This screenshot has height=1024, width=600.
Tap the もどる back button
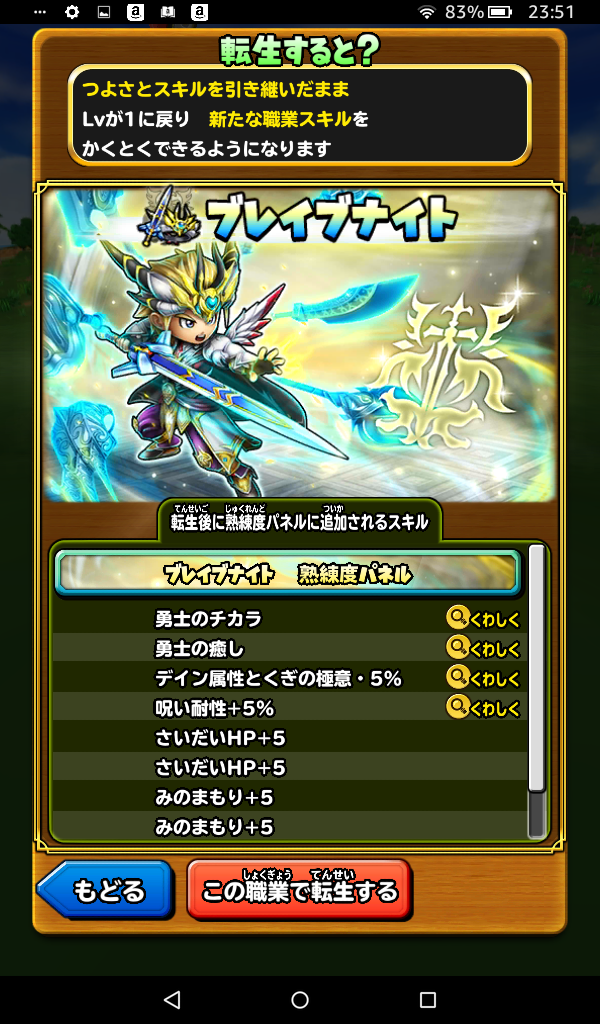[106, 889]
